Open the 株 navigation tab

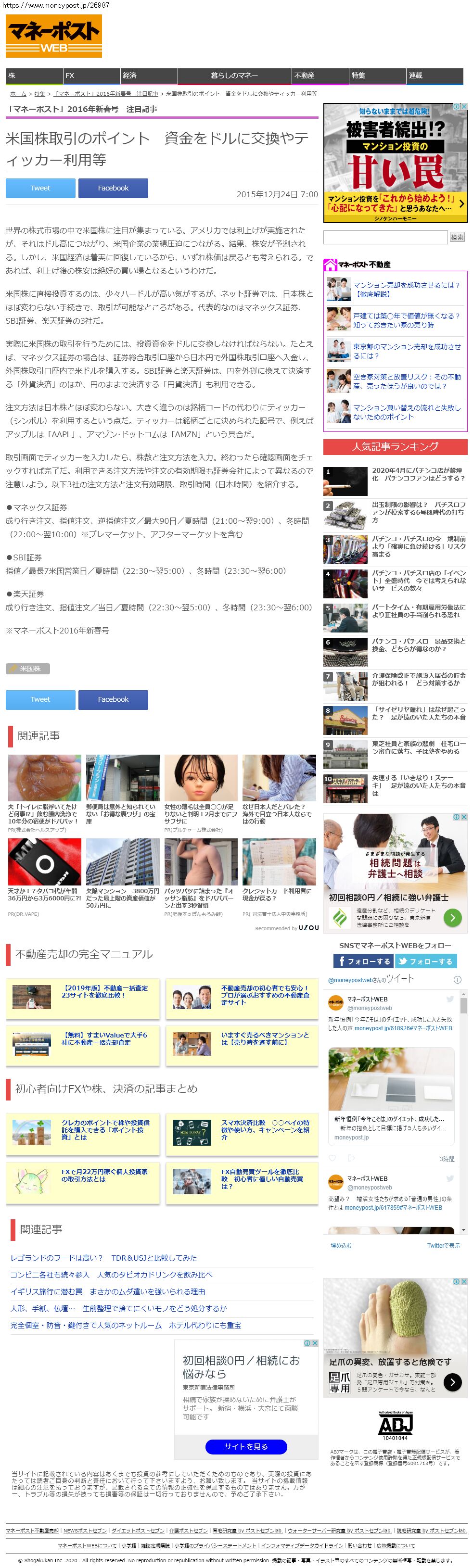click(x=34, y=76)
